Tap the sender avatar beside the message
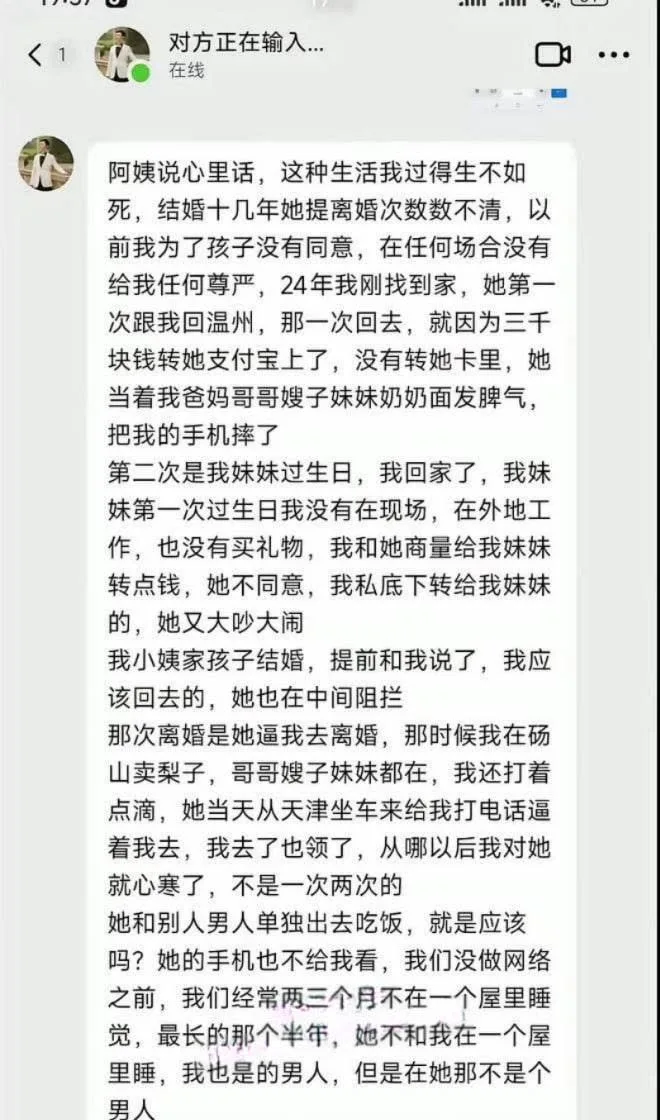The height and width of the screenshot is (1120, 660). [x=46, y=163]
